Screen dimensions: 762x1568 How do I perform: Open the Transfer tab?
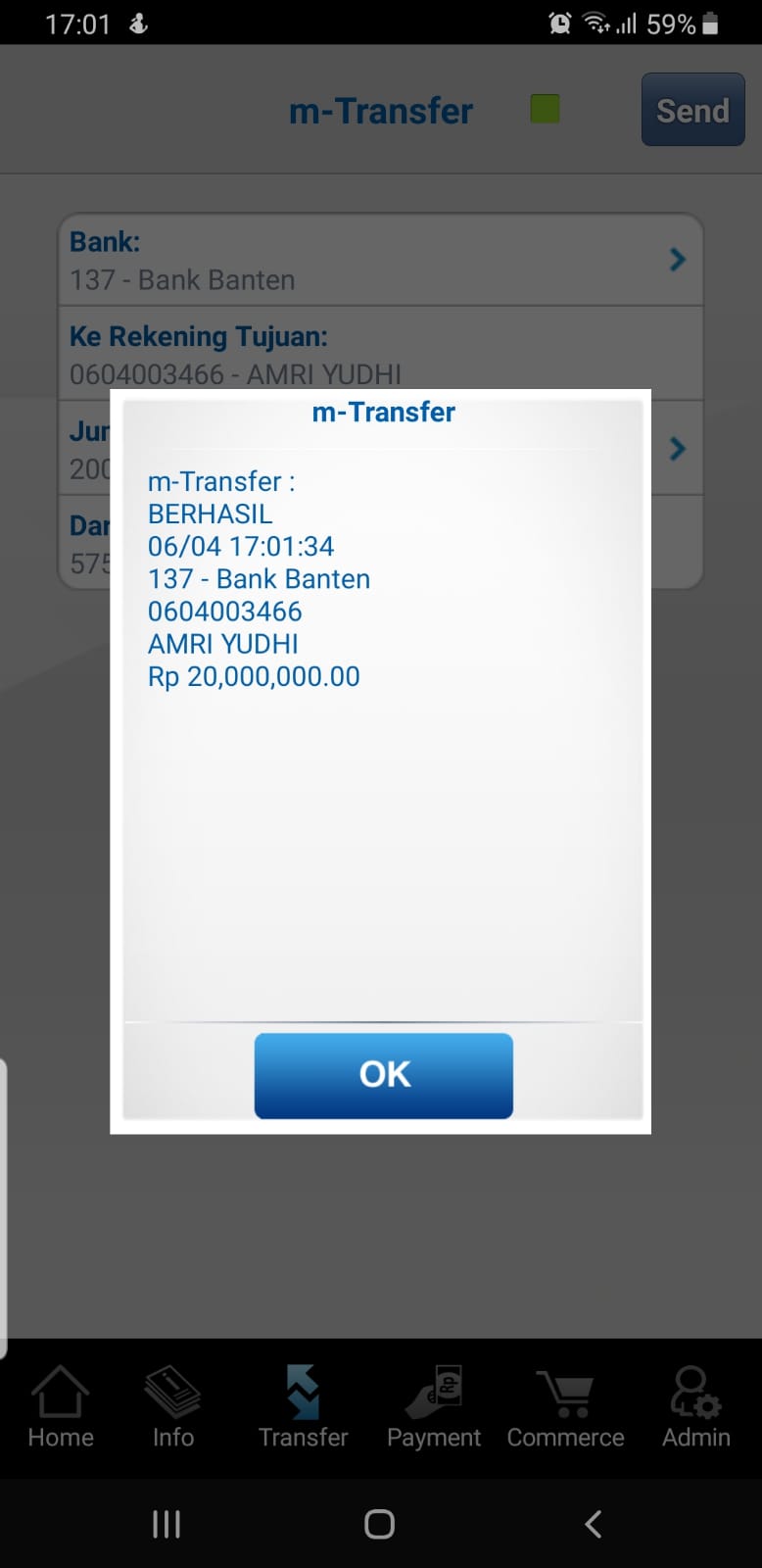tap(303, 1407)
